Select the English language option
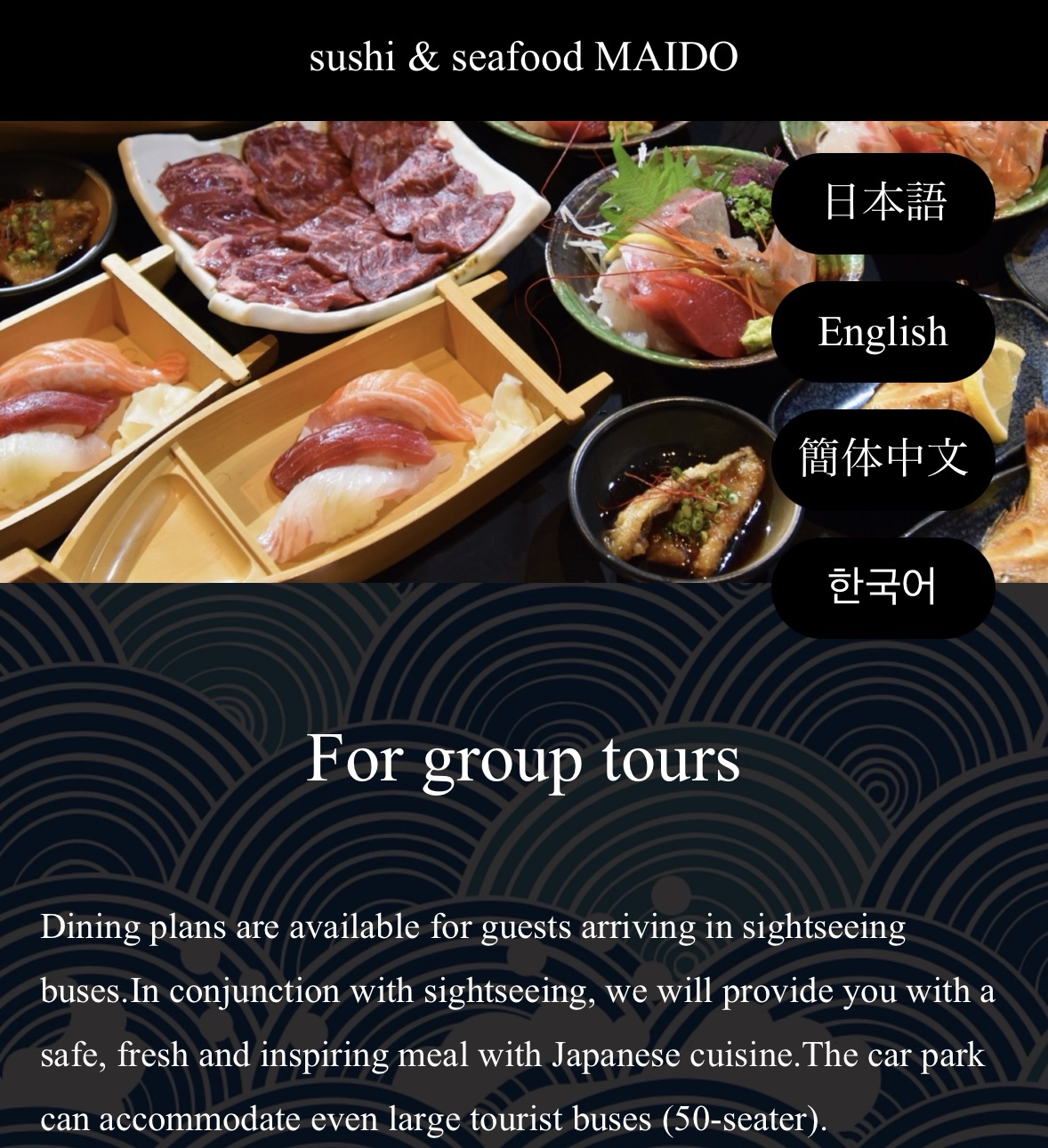Screen dimensions: 1048x1148 click(883, 331)
